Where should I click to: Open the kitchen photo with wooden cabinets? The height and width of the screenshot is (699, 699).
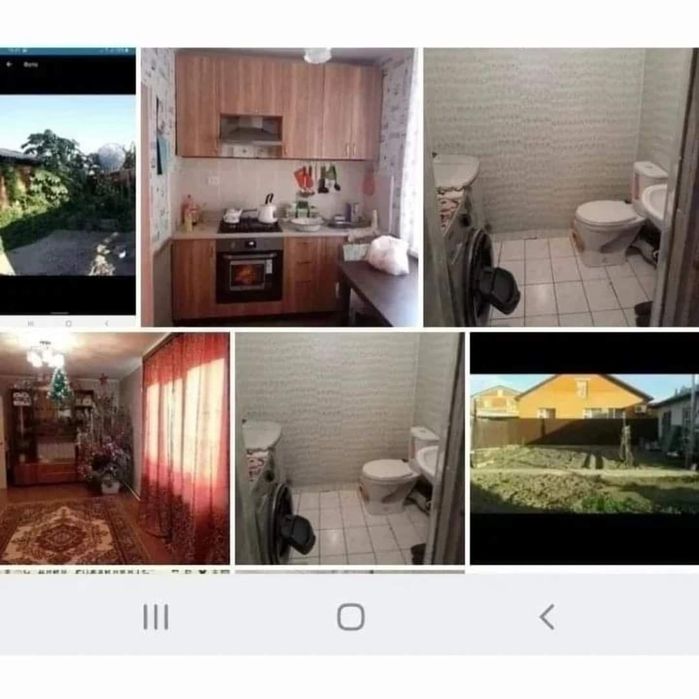tap(279, 188)
